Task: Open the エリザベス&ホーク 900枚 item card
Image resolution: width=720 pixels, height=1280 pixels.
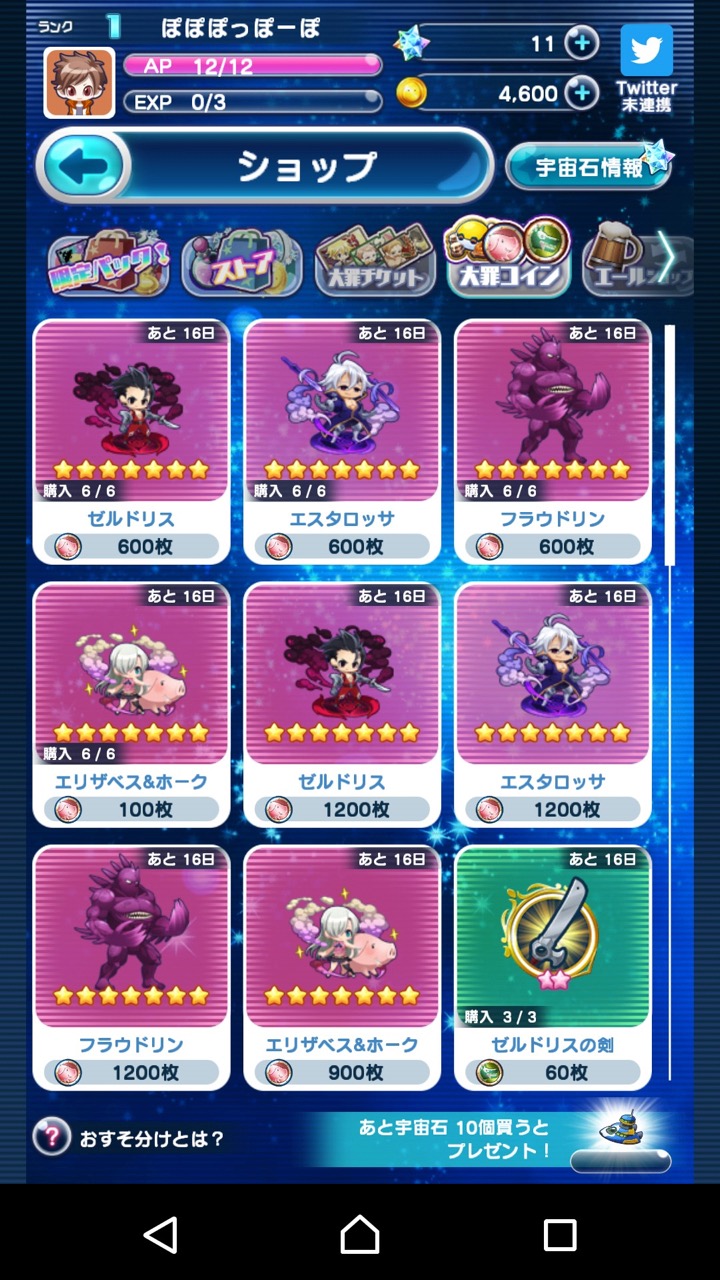Action: [x=342, y=966]
